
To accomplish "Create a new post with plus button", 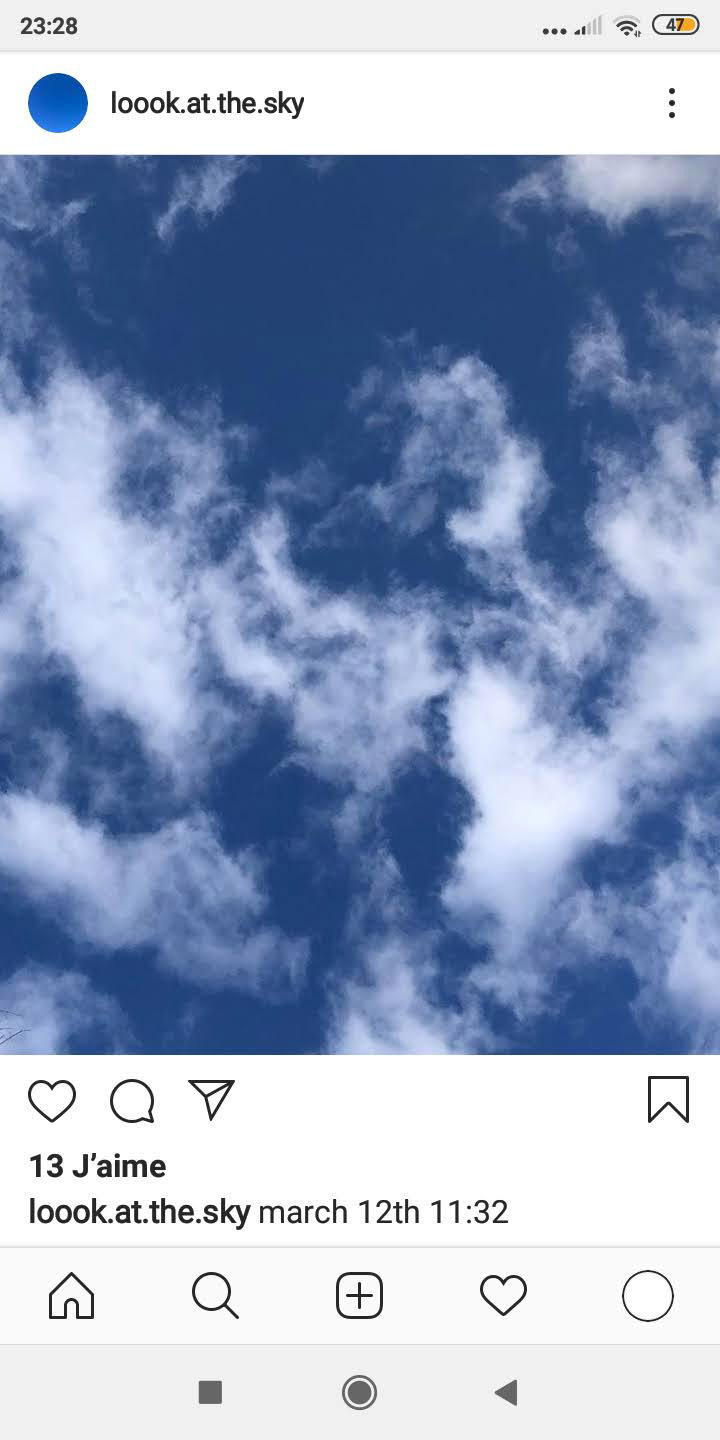I will click(x=359, y=1297).
